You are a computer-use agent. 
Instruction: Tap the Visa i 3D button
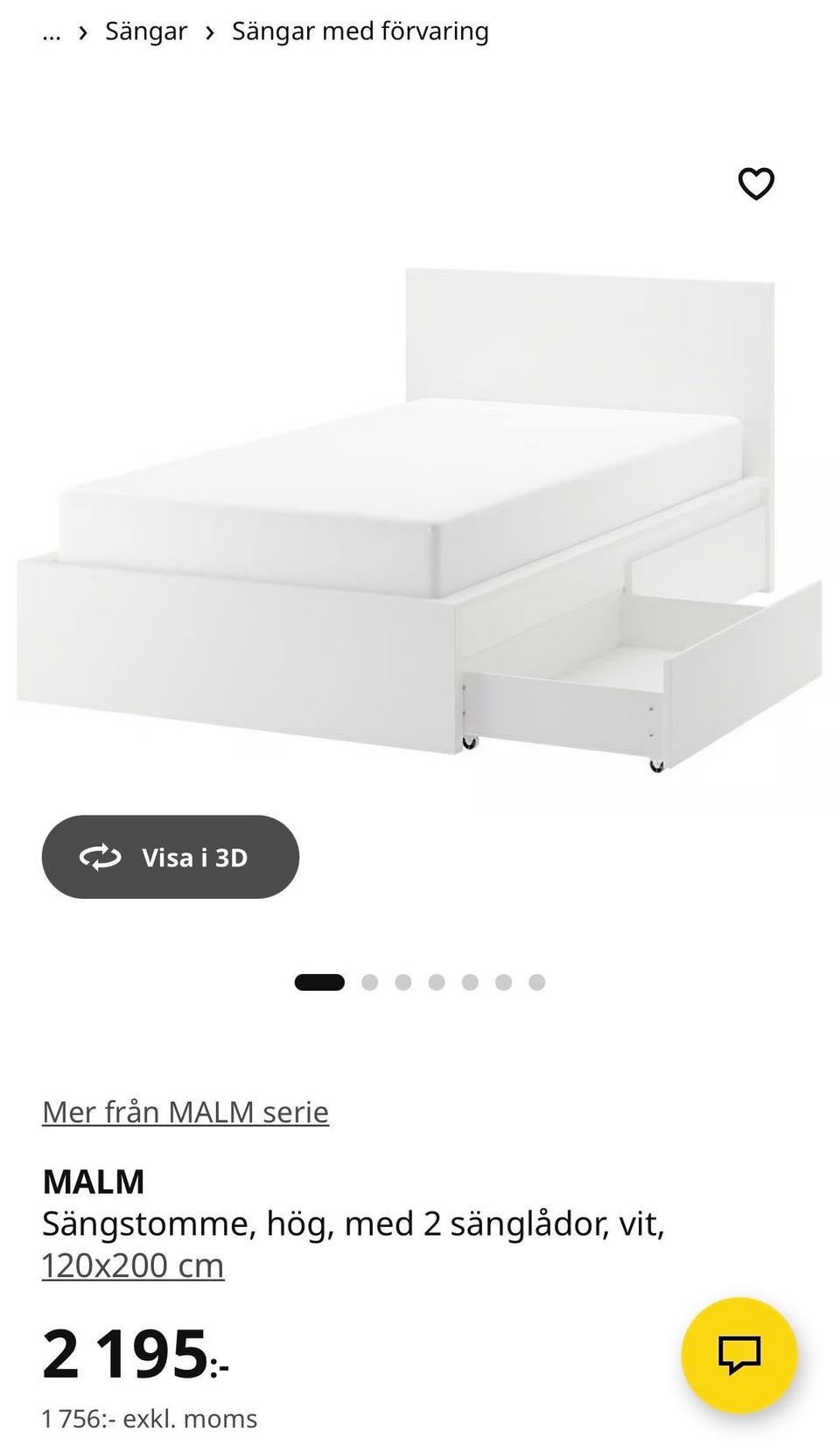coord(171,857)
